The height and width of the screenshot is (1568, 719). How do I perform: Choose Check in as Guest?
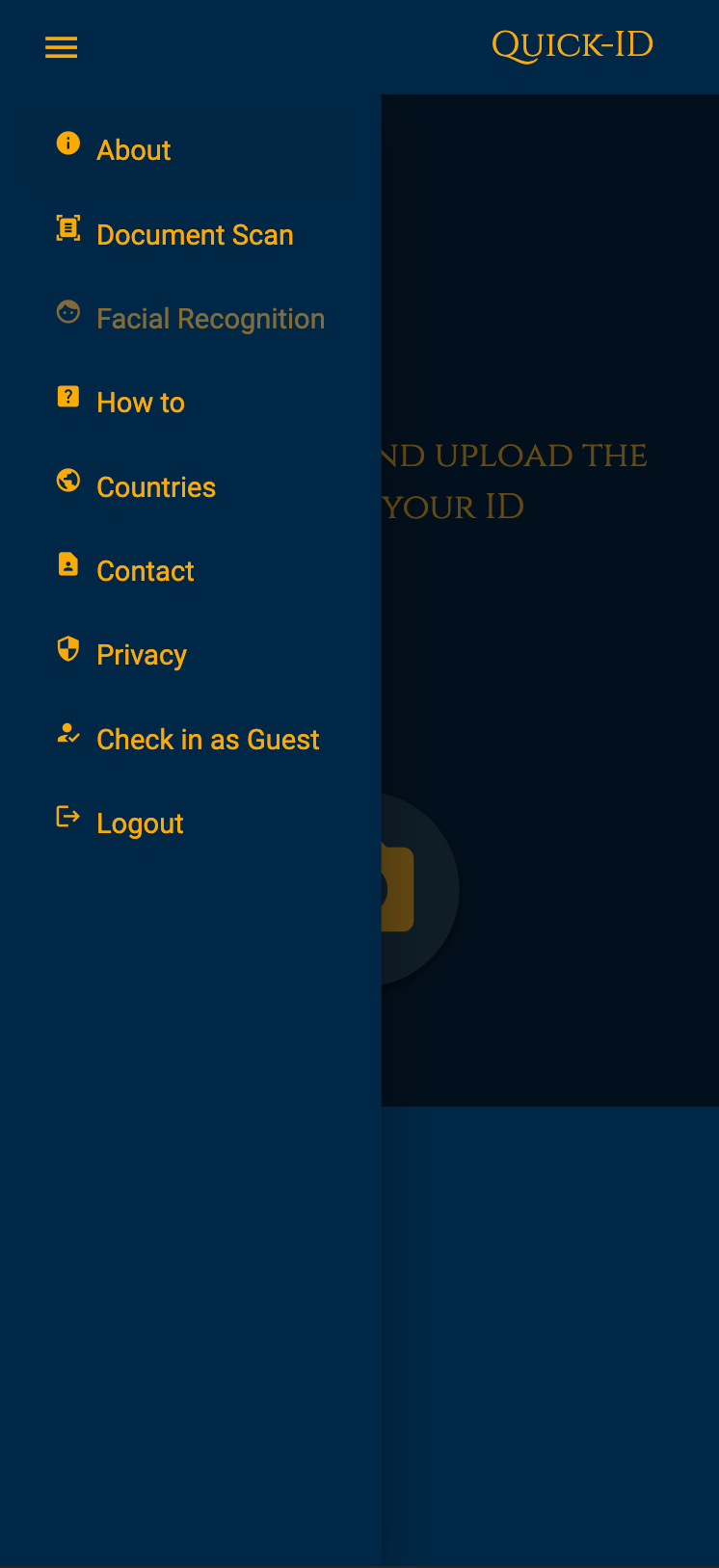pos(207,740)
